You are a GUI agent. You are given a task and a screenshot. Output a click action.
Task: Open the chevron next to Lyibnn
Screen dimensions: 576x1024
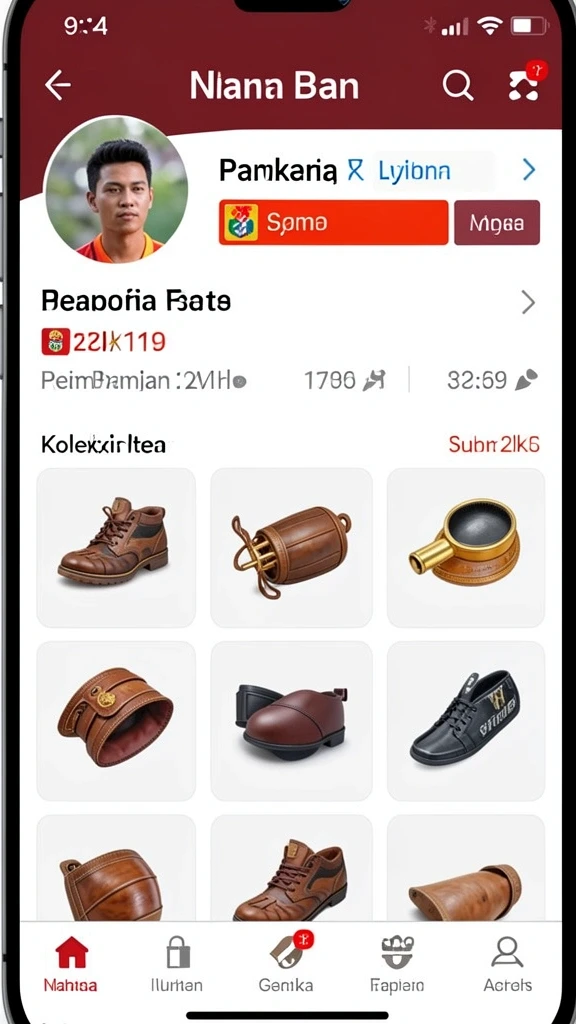pos(529,170)
